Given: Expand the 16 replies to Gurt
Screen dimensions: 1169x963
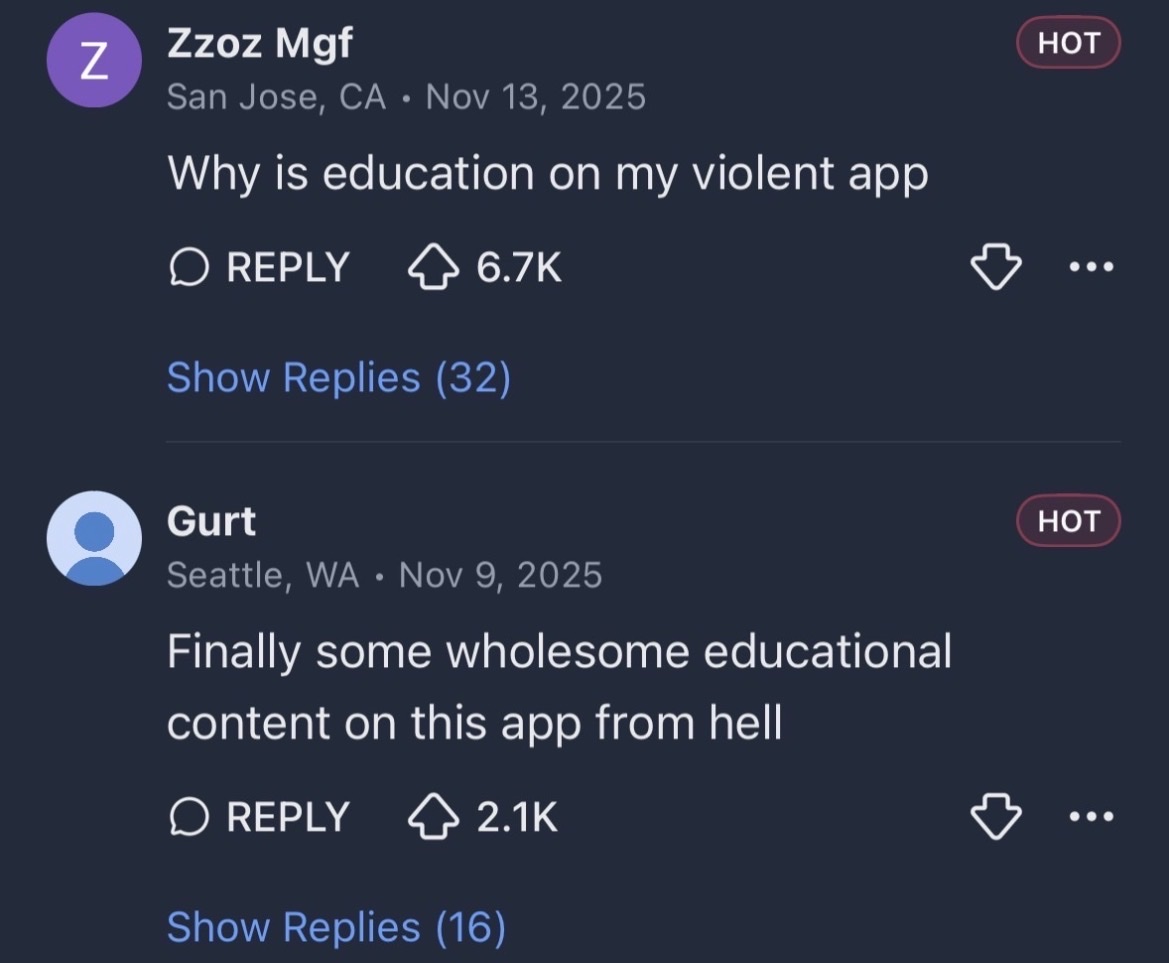Looking at the screenshot, I should (x=336, y=927).
